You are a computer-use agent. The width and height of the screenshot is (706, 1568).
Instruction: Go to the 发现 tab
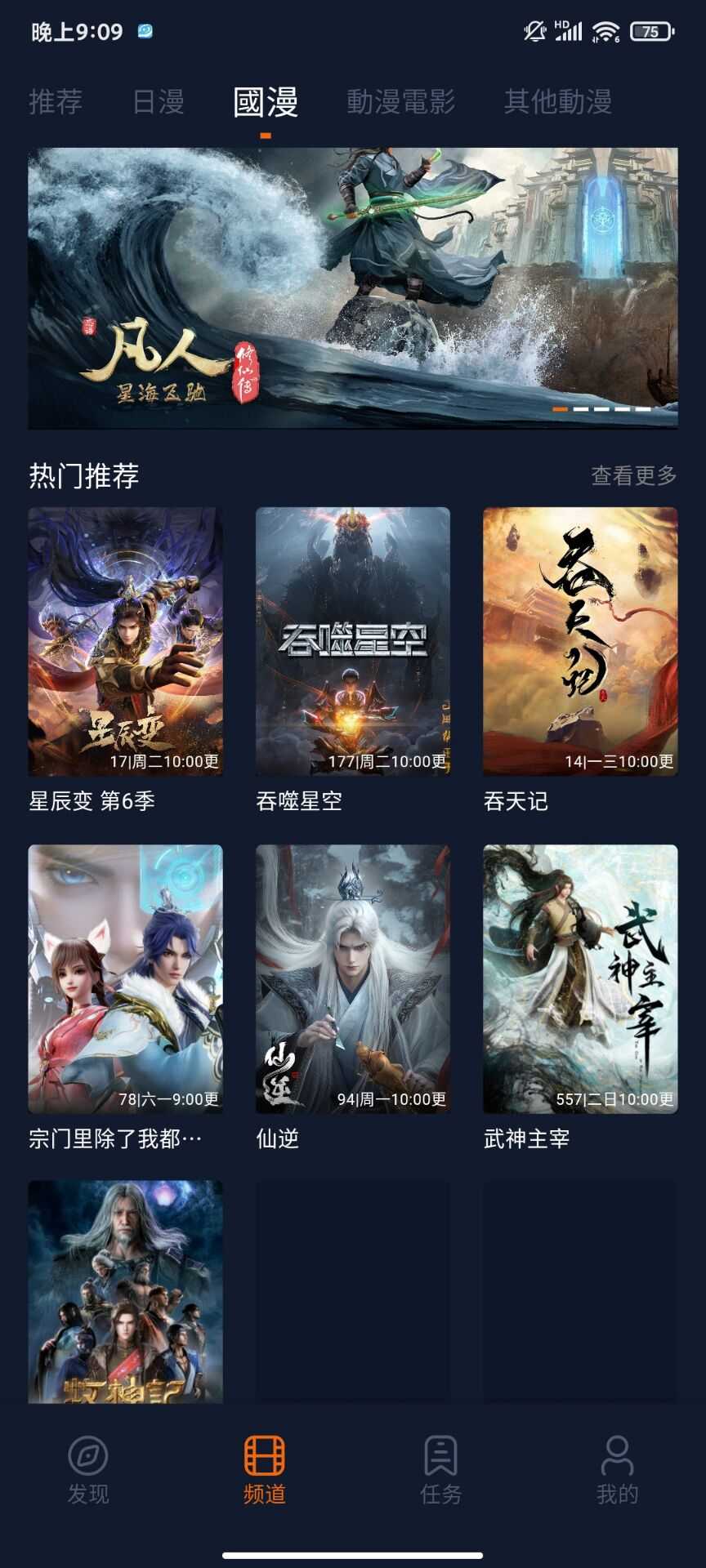(88, 1470)
